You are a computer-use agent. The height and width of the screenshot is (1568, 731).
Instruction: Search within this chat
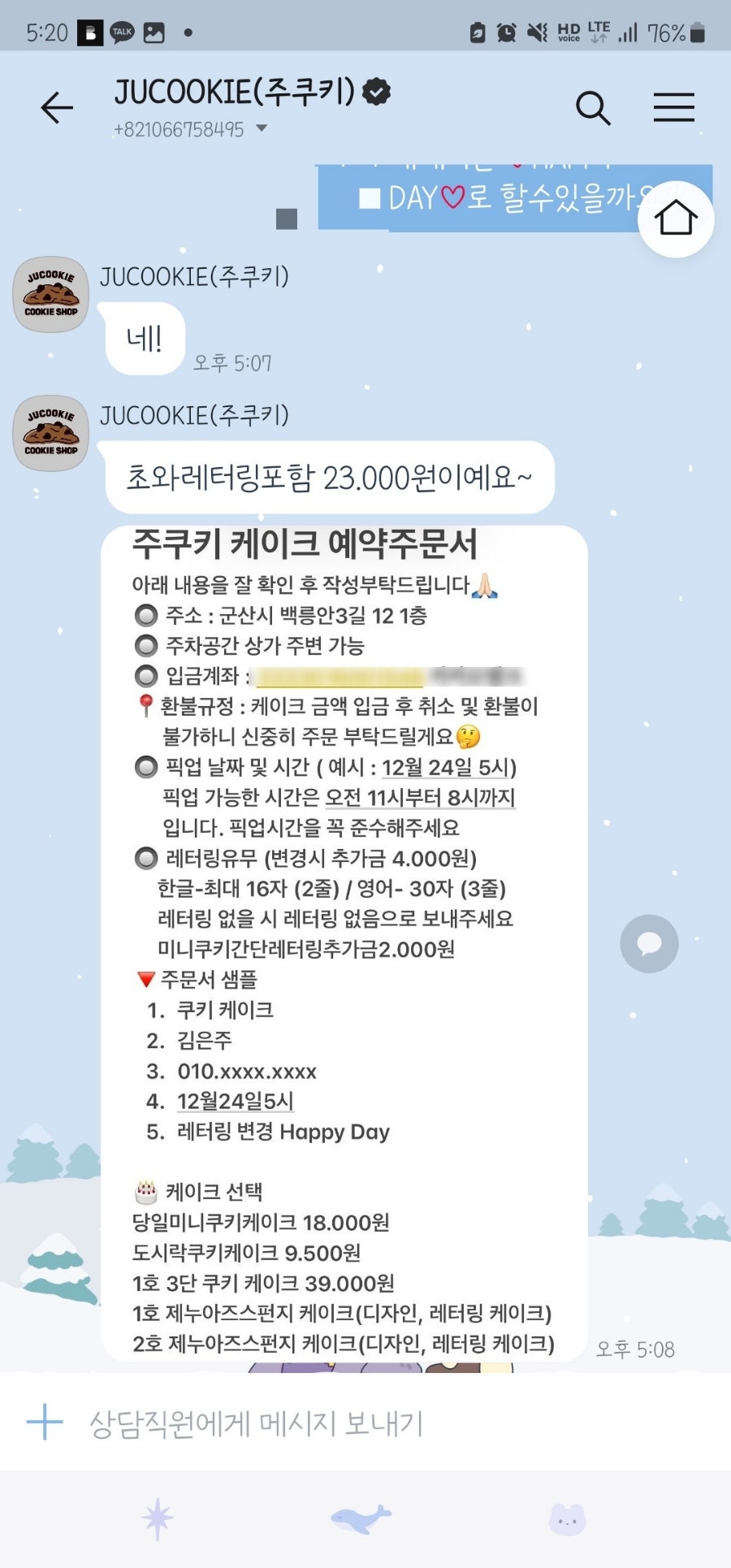coord(593,107)
